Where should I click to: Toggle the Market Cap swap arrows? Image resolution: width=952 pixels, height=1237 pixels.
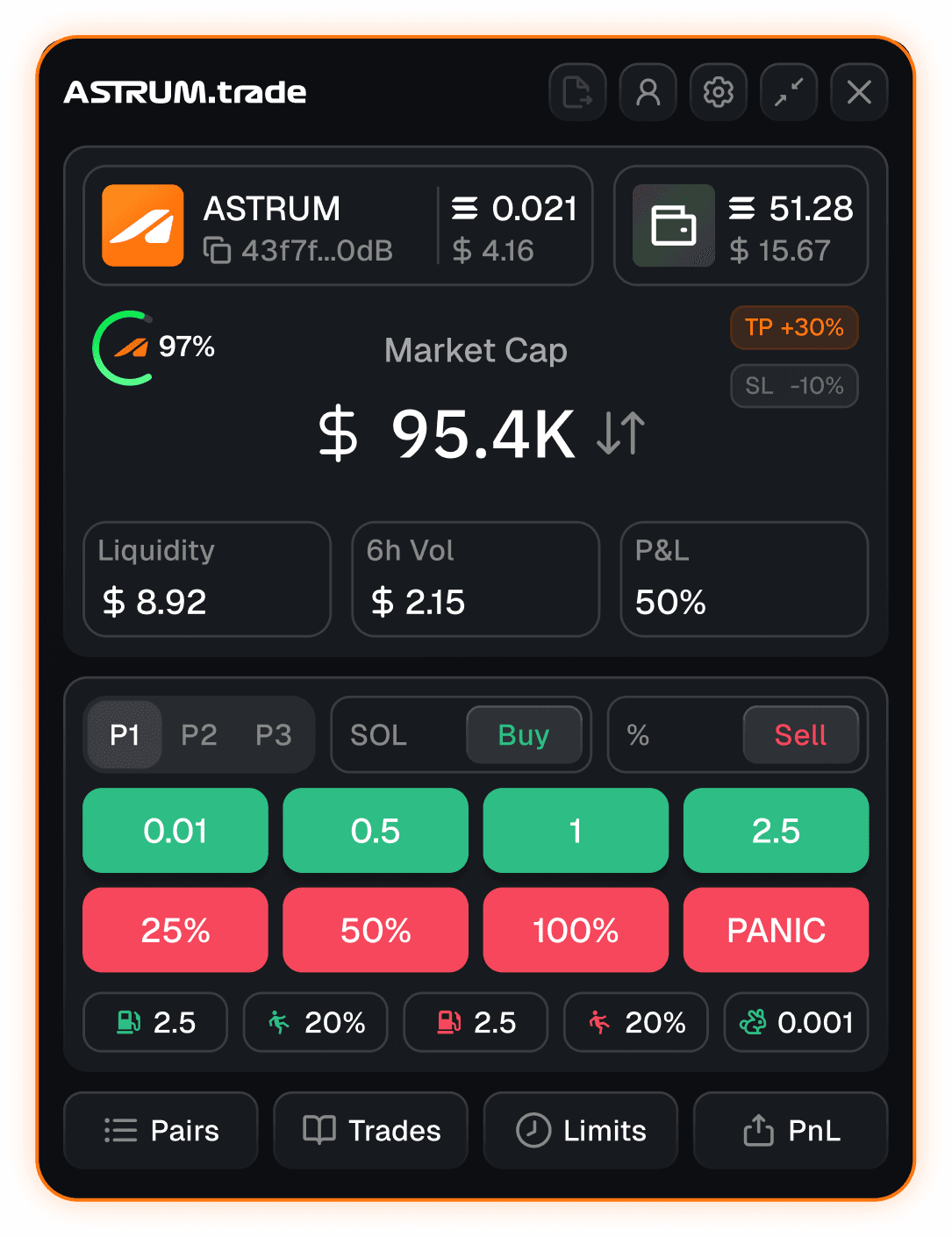coord(621,433)
